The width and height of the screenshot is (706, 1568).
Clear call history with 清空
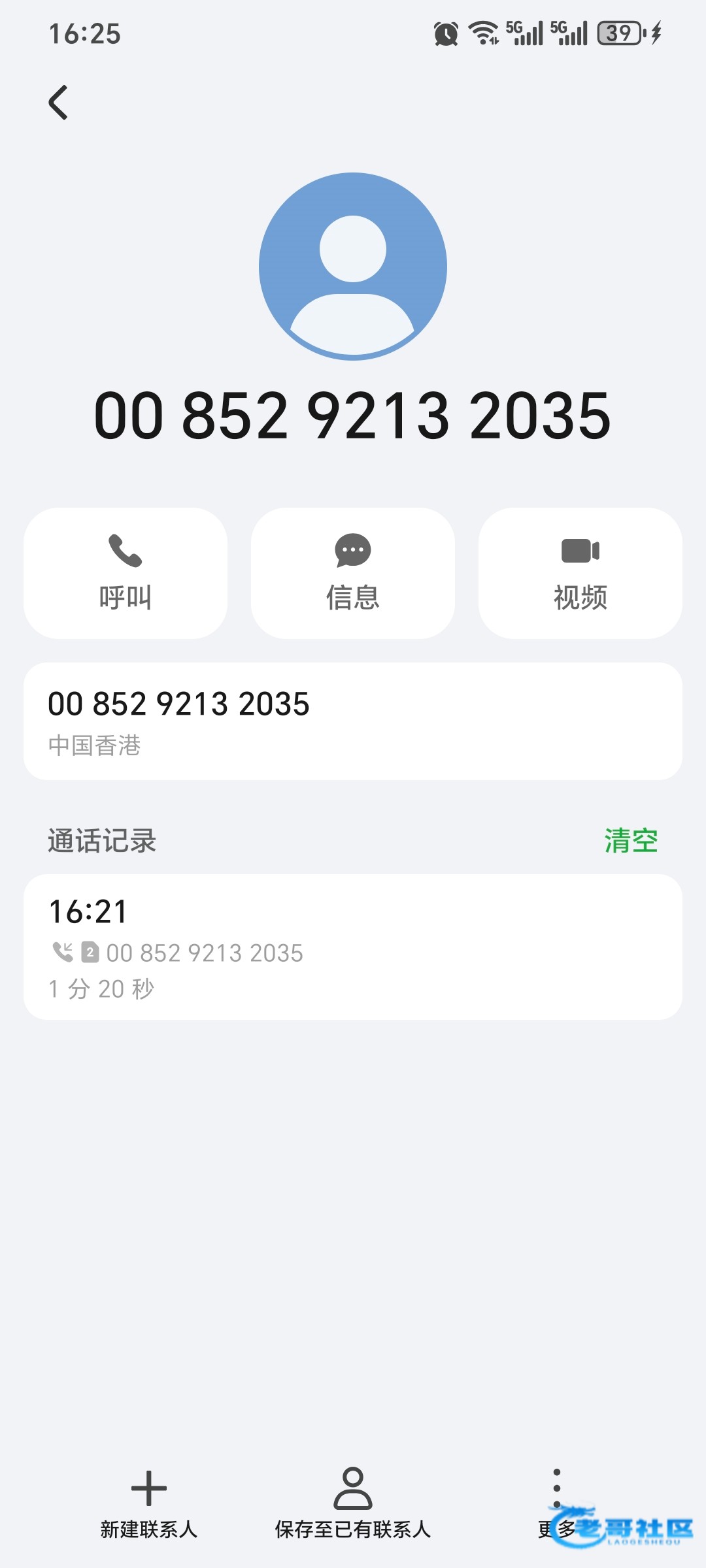pos(631,841)
